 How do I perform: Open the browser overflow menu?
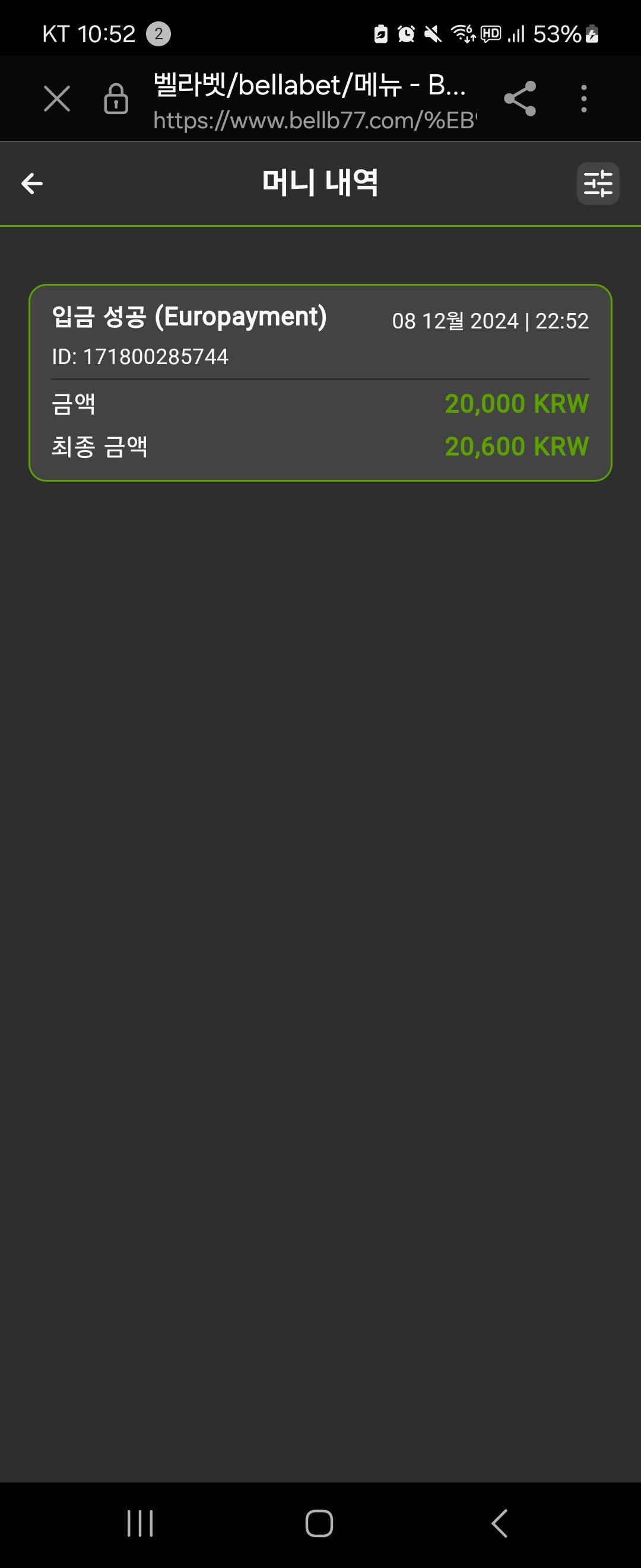pyautogui.click(x=583, y=99)
